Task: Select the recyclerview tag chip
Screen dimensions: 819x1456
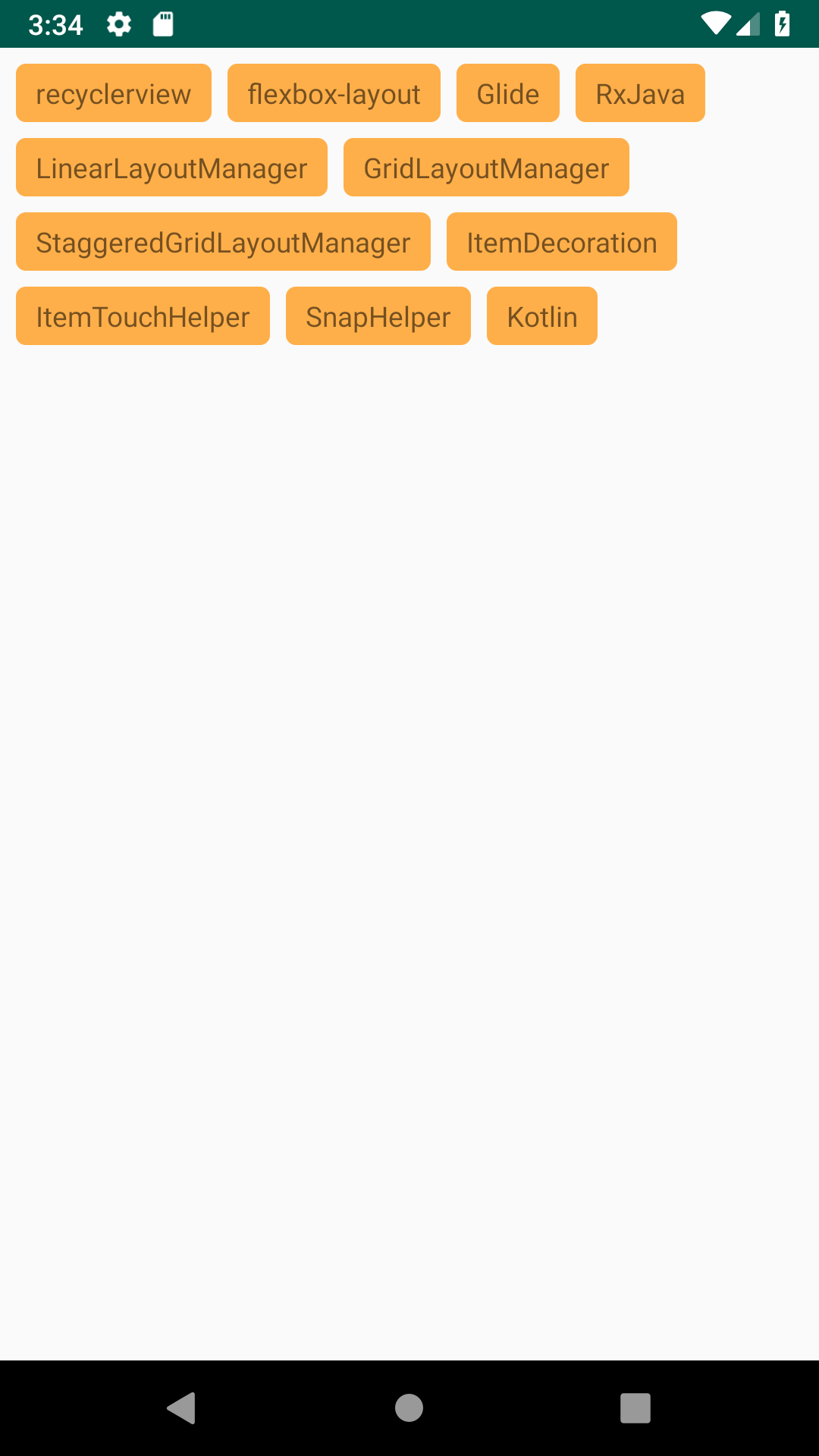Action: click(113, 93)
